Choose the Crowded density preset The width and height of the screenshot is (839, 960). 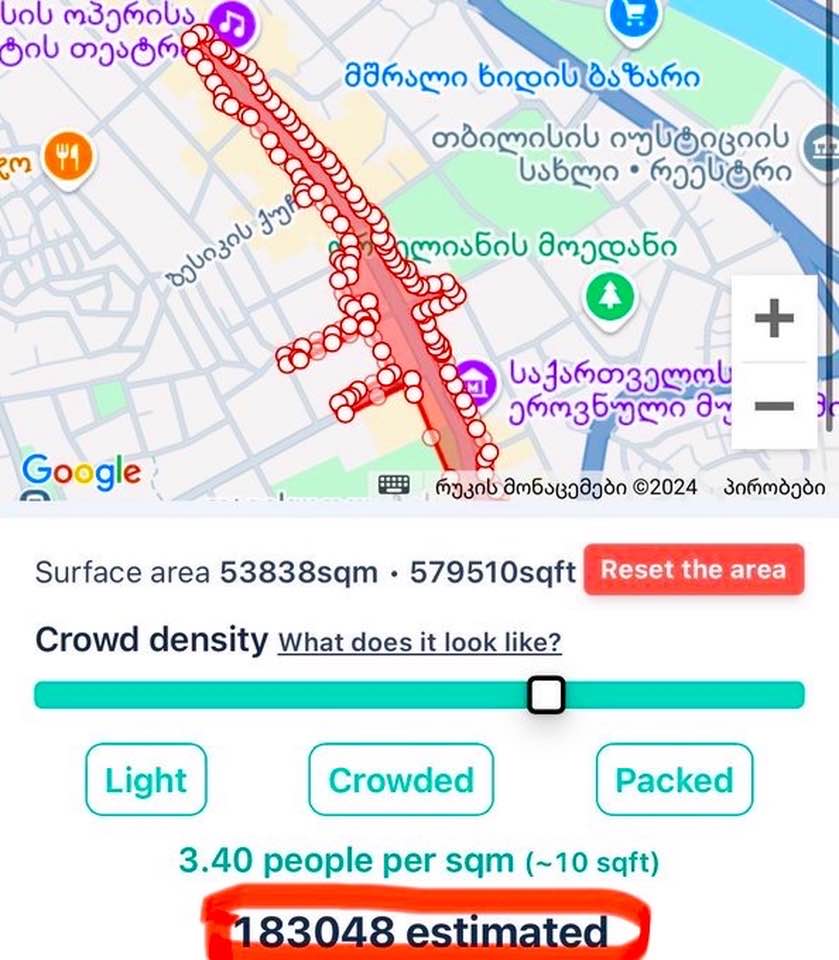point(400,780)
